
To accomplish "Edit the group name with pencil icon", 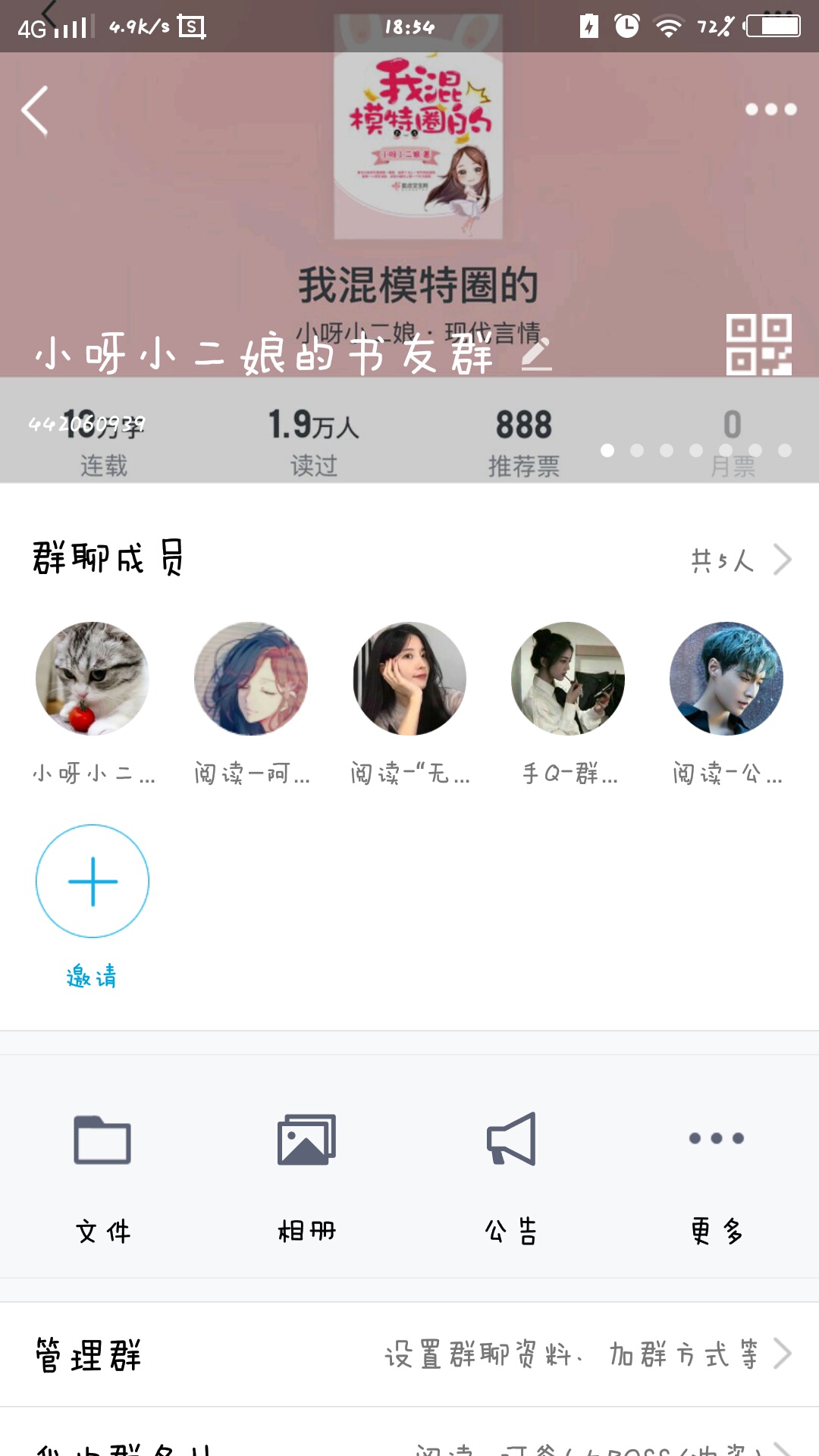I will [536, 354].
